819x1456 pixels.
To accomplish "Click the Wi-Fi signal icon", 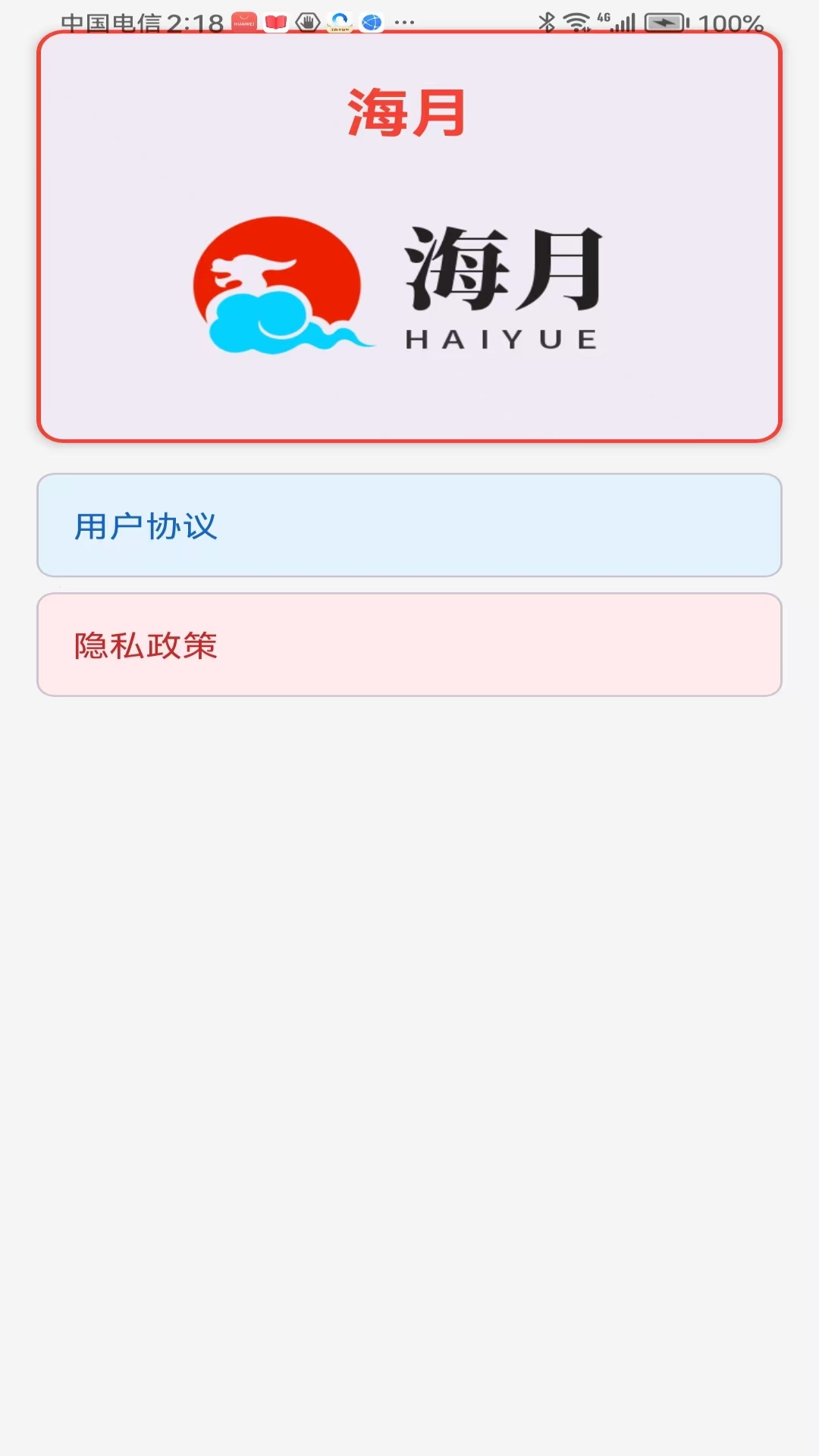I will tap(578, 21).
